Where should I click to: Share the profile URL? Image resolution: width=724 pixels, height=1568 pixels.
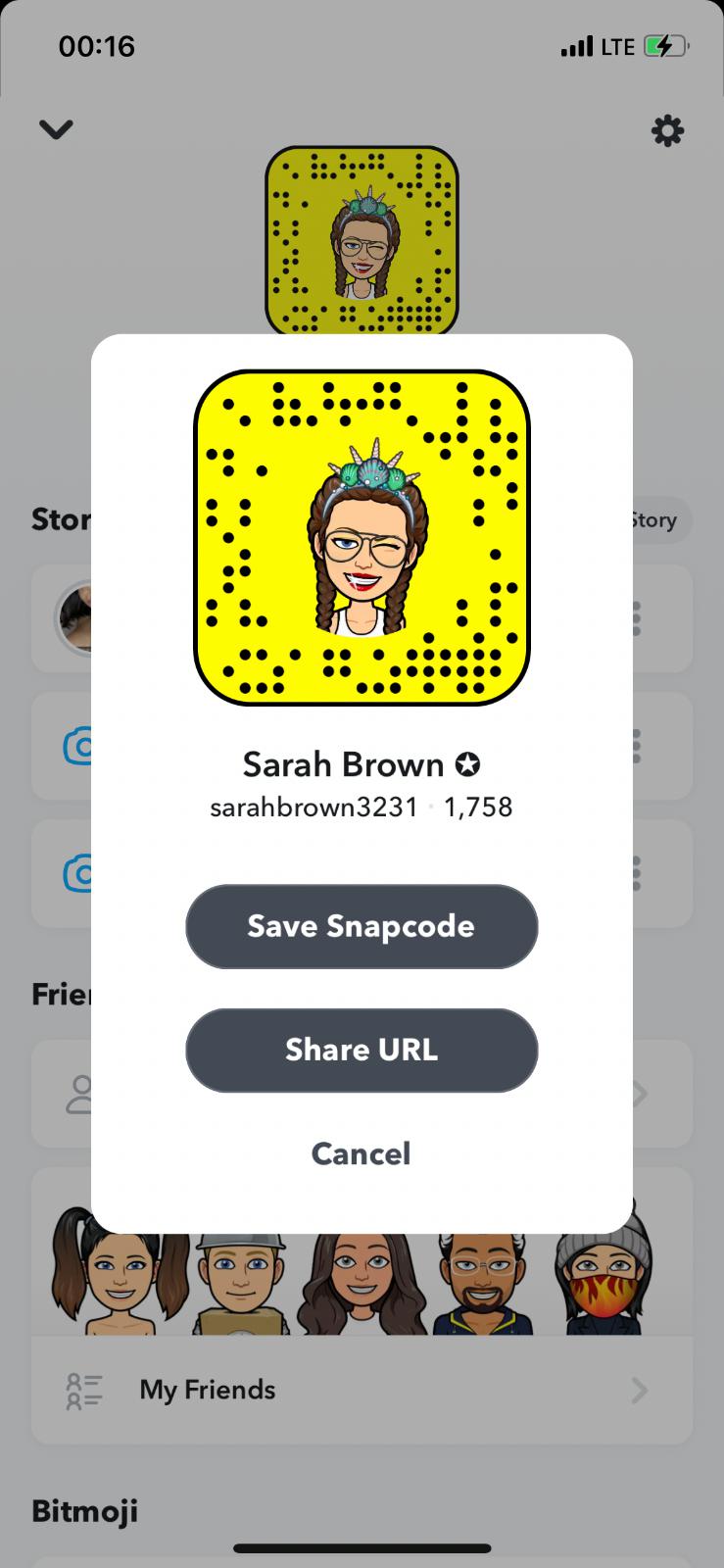[x=362, y=1050]
